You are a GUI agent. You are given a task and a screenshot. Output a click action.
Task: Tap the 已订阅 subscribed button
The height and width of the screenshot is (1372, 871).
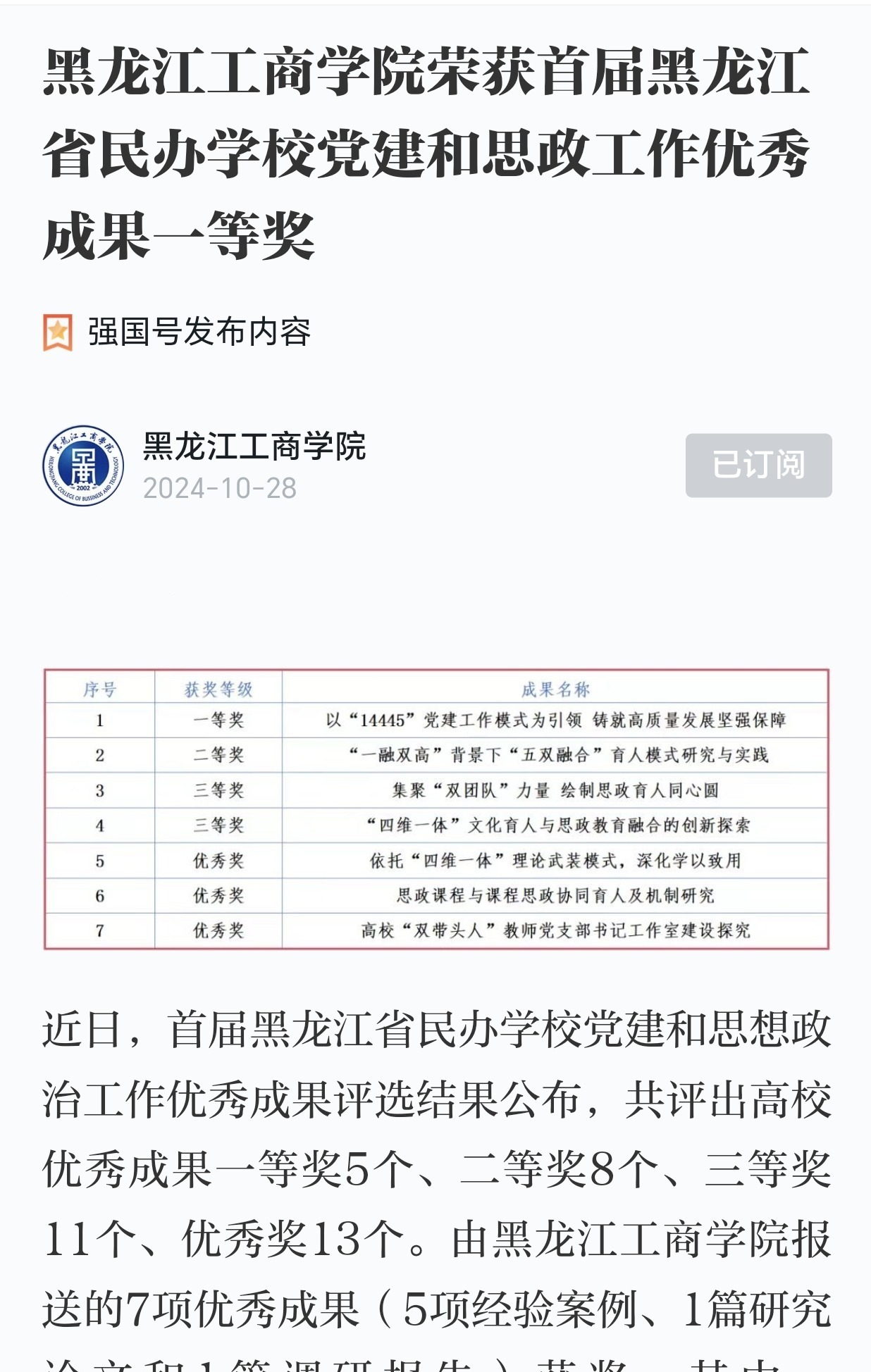tap(758, 466)
